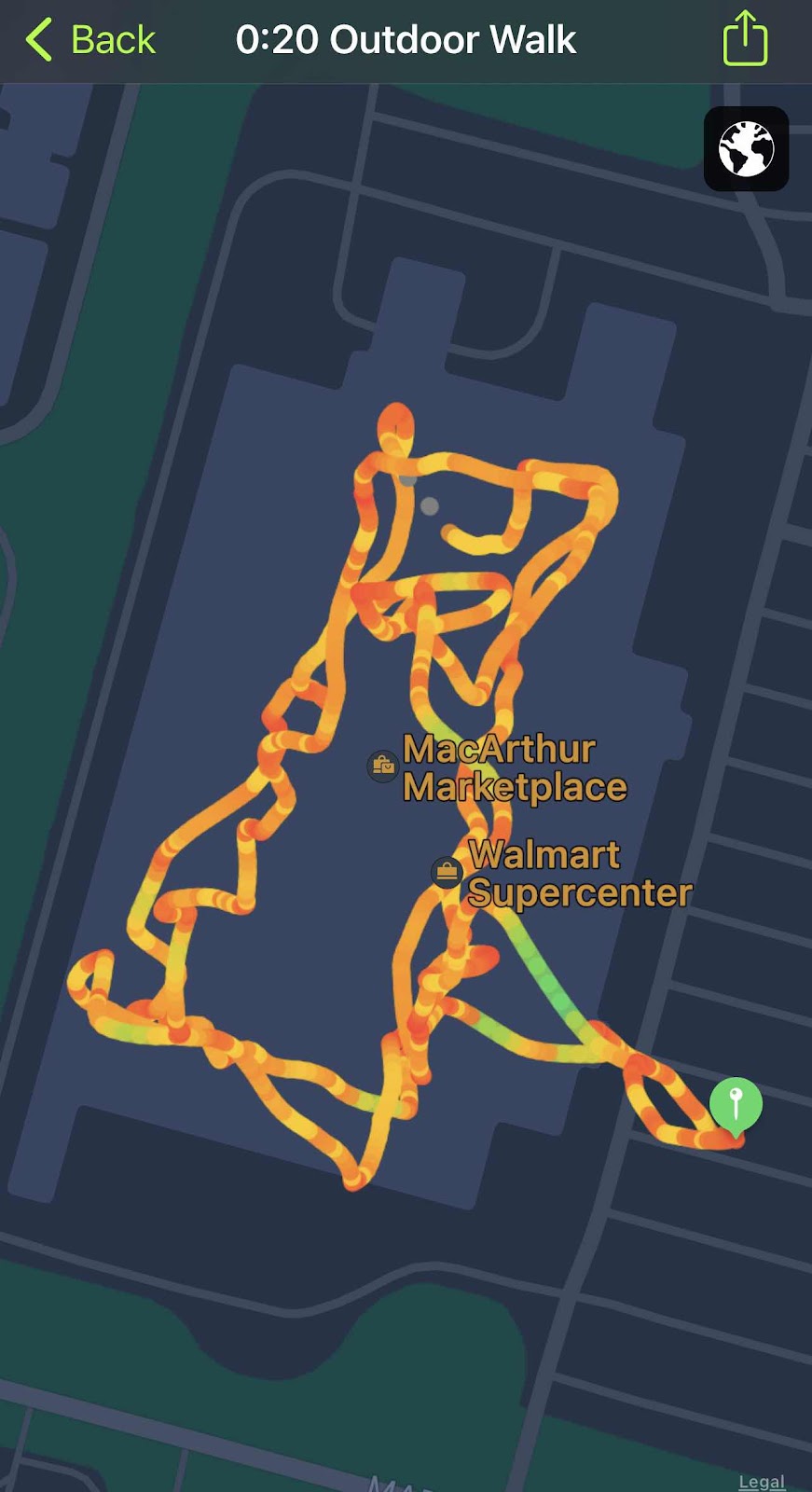Open the Legal link

pos(761,1481)
